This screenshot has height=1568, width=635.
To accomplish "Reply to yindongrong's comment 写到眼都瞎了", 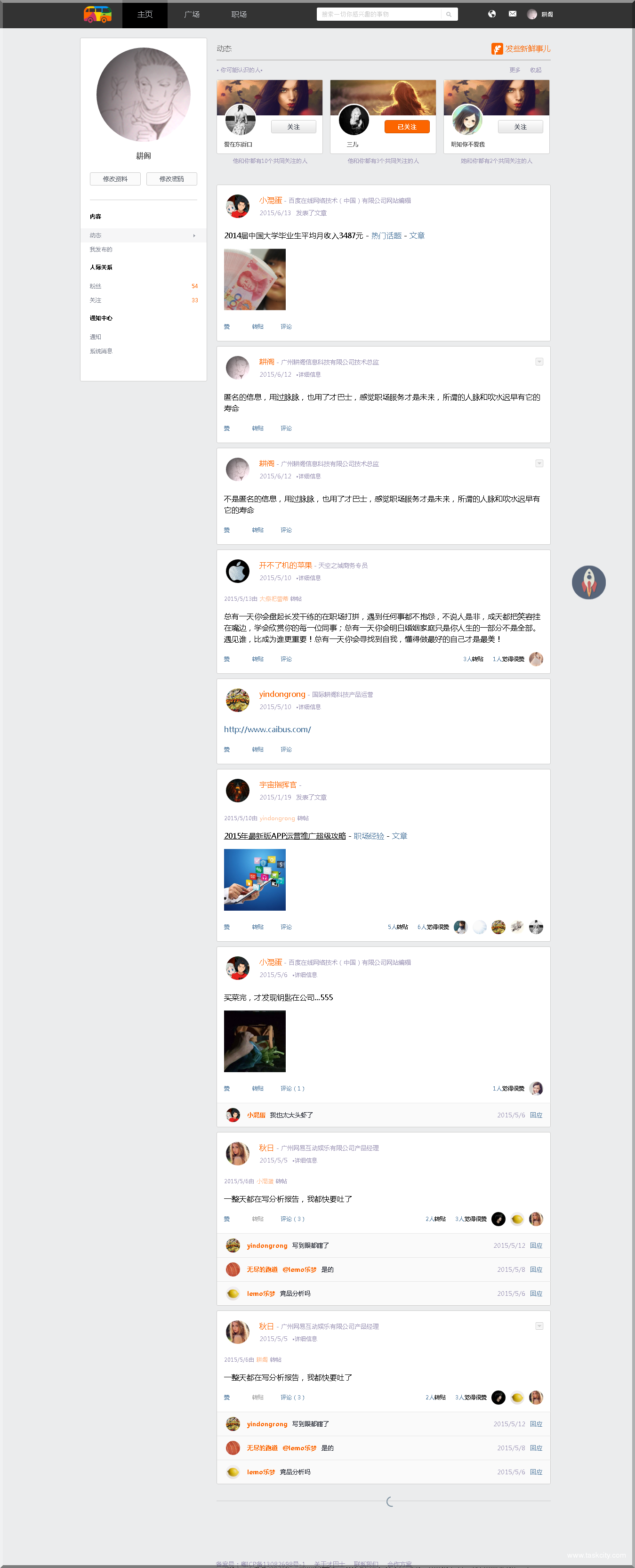I will point(536,1245).
